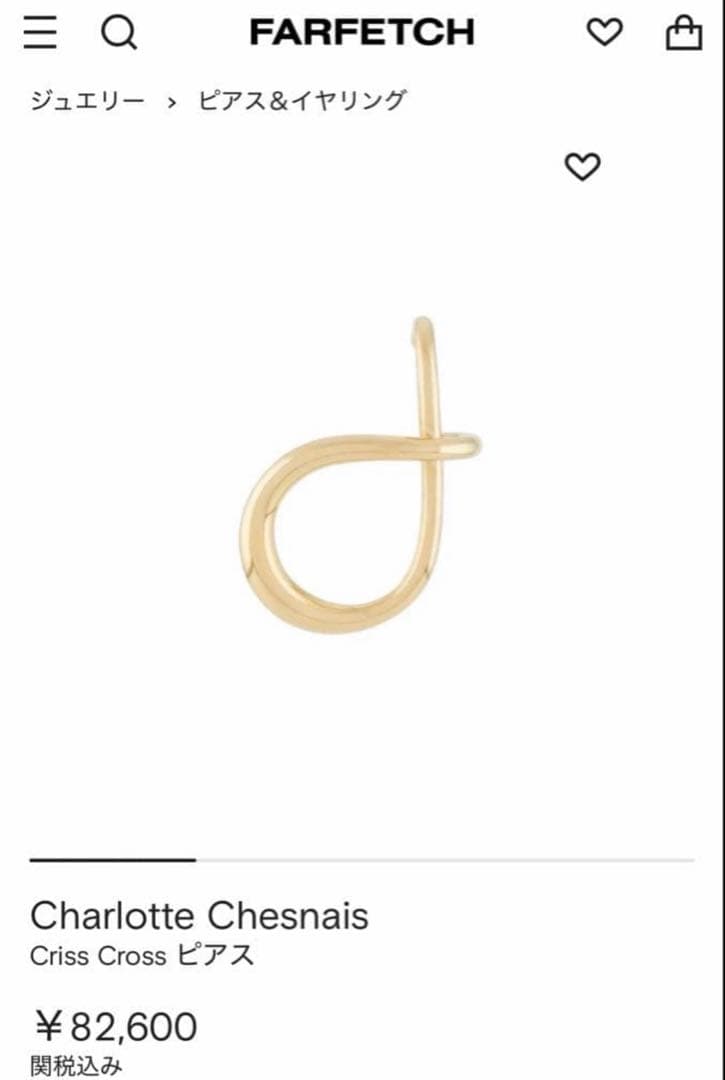Go to ジュエリー breadcrumb category
Viewport: 725px width, 1080px height.
[87, 101]
